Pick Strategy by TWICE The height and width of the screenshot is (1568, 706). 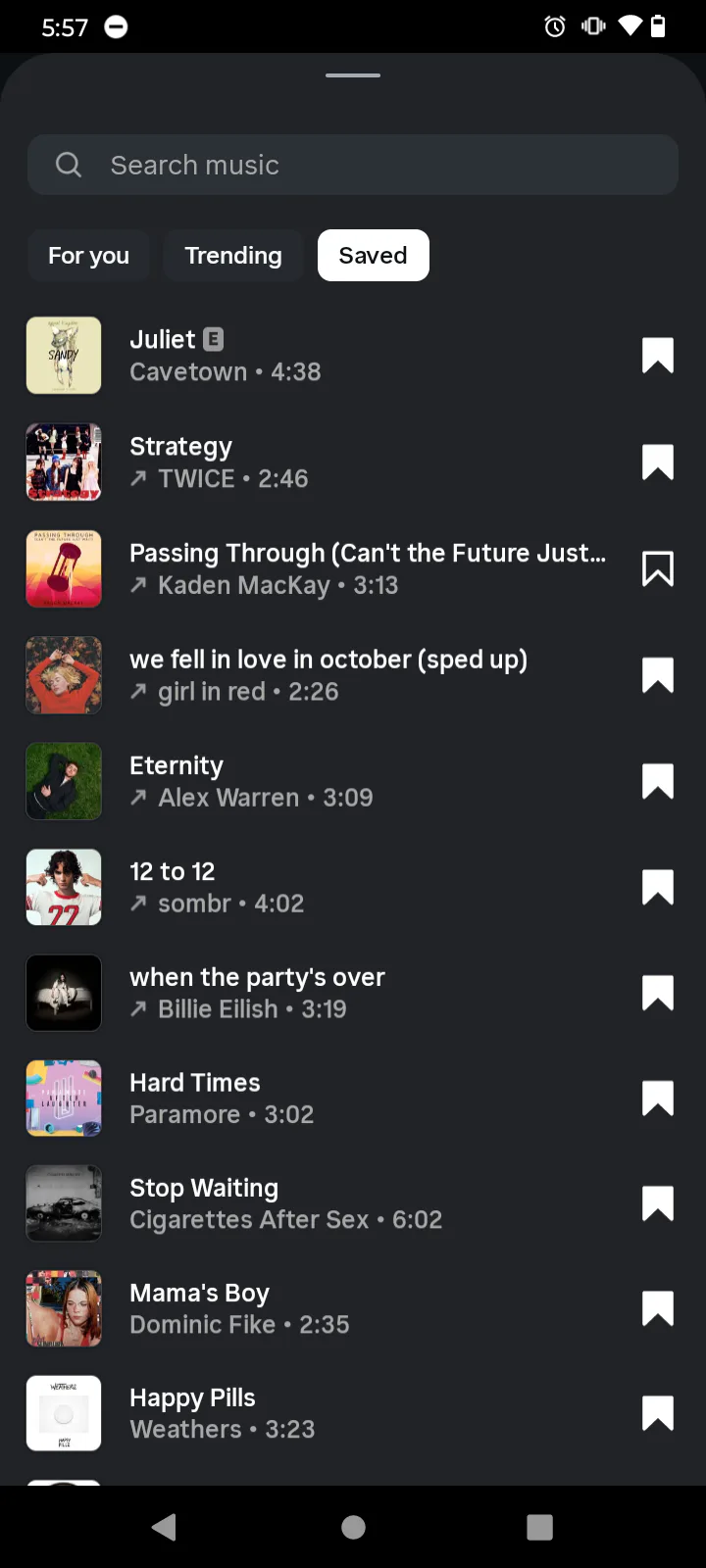(218, 462)
